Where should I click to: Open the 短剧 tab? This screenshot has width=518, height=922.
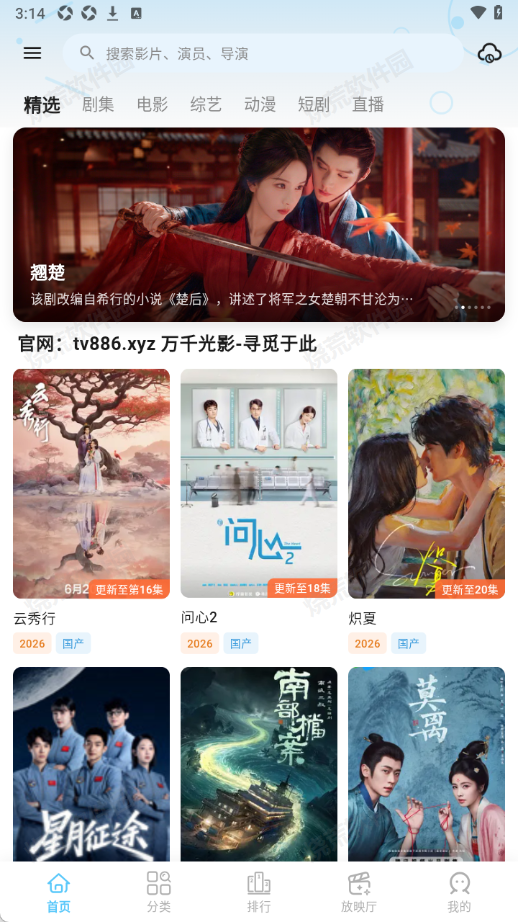pos(314,105)
